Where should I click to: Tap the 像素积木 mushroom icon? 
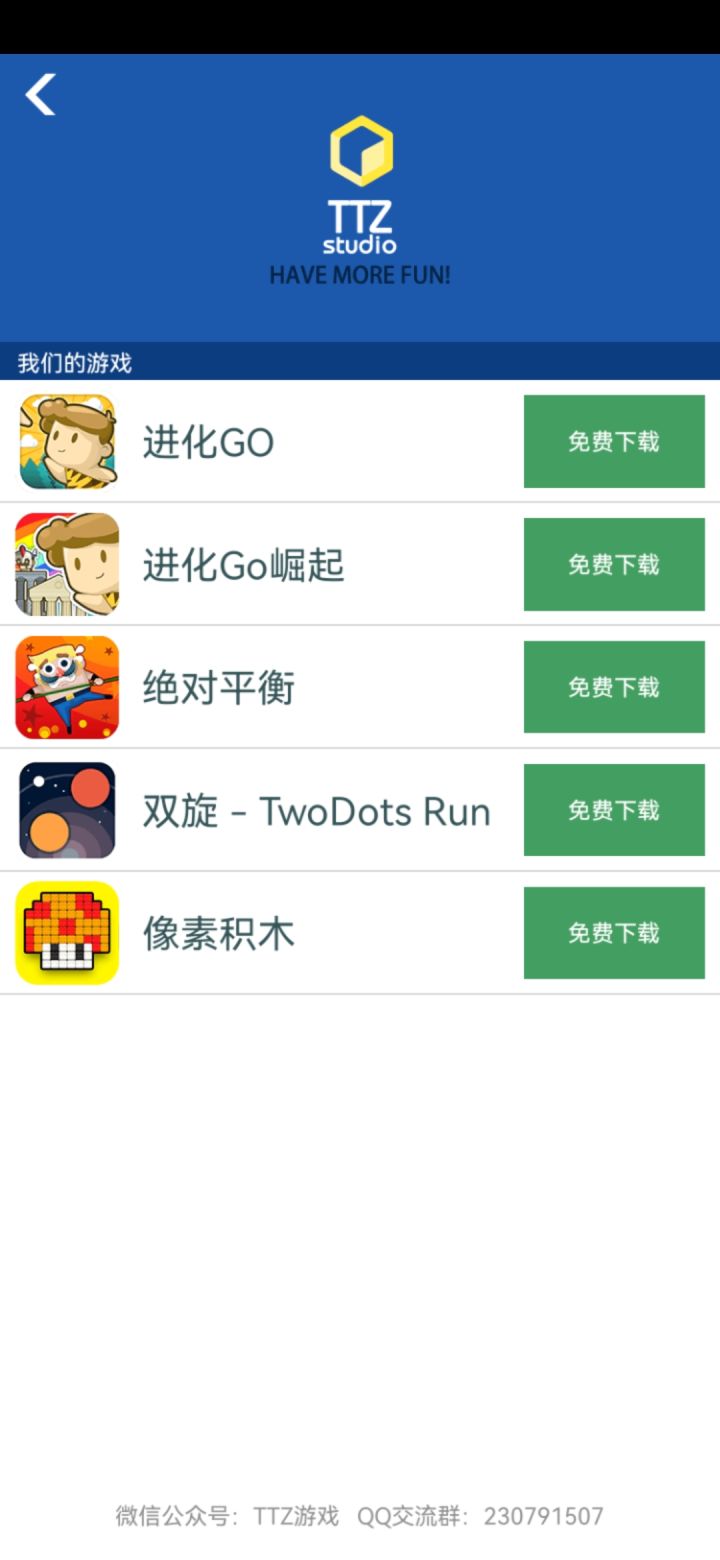click(66, 931)
